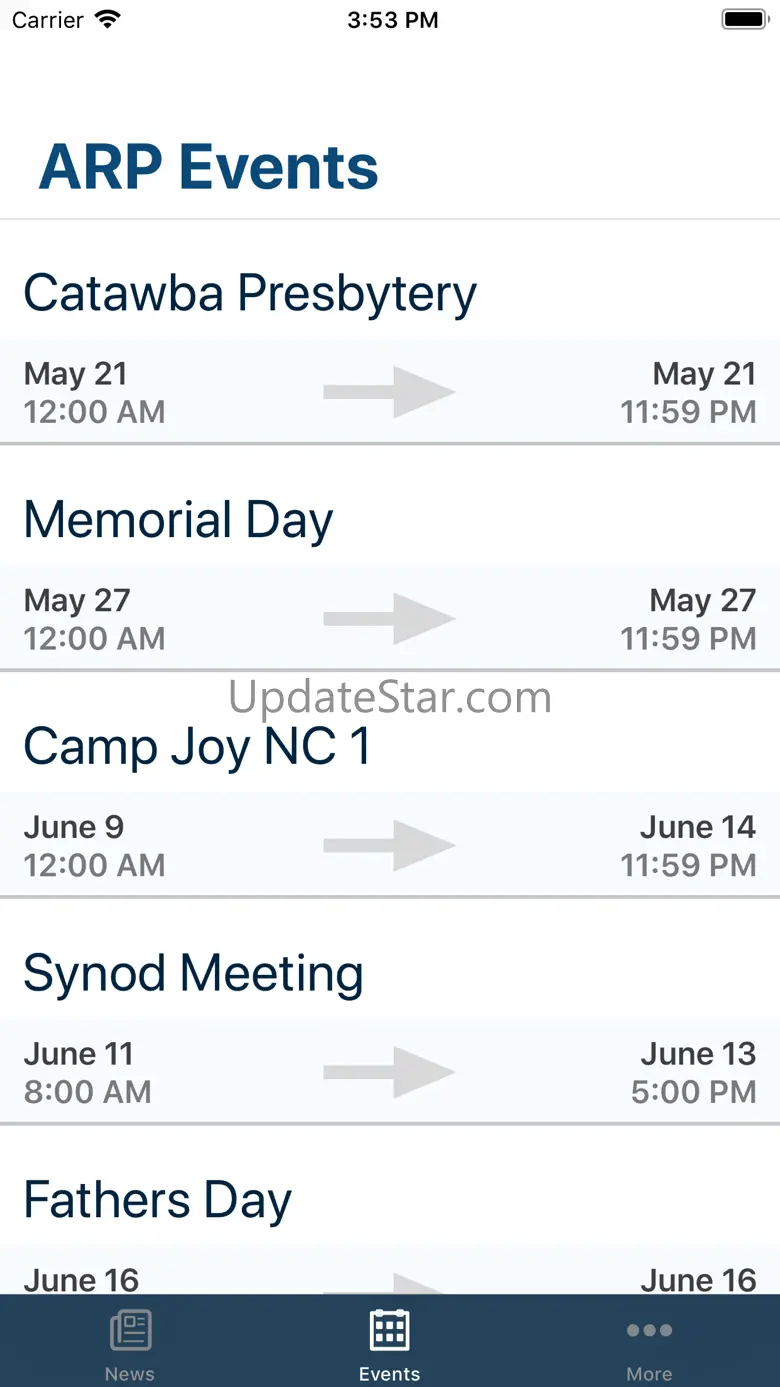Show the Synod Meeting event

click(x=193, y=975)
